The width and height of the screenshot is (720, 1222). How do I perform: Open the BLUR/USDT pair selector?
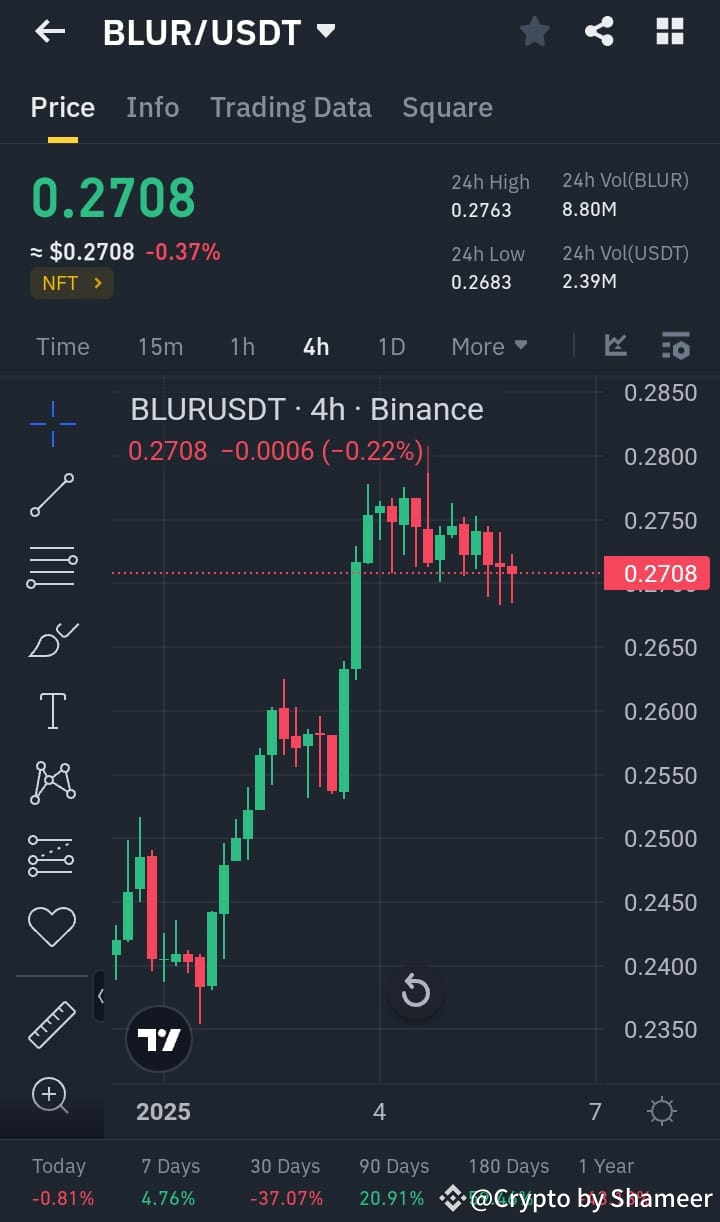coord(219,31)
